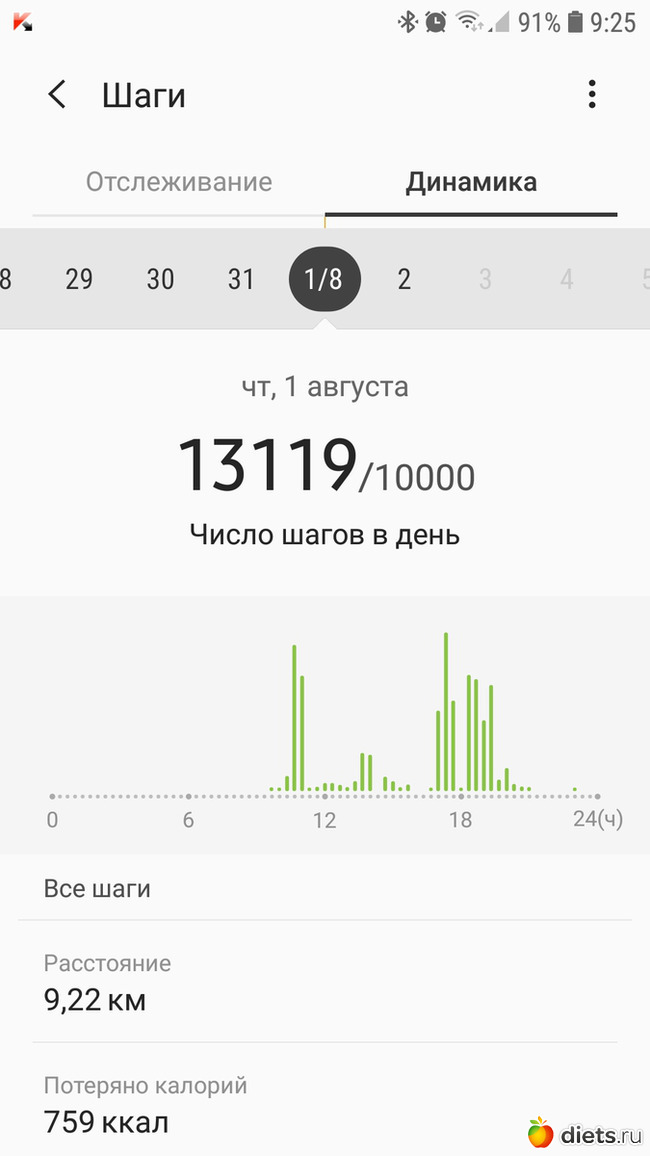Image resolution: width=650 pixels, height=1156 pixels.
Task: Select the Динамика tab
Action: click(471, 182)
